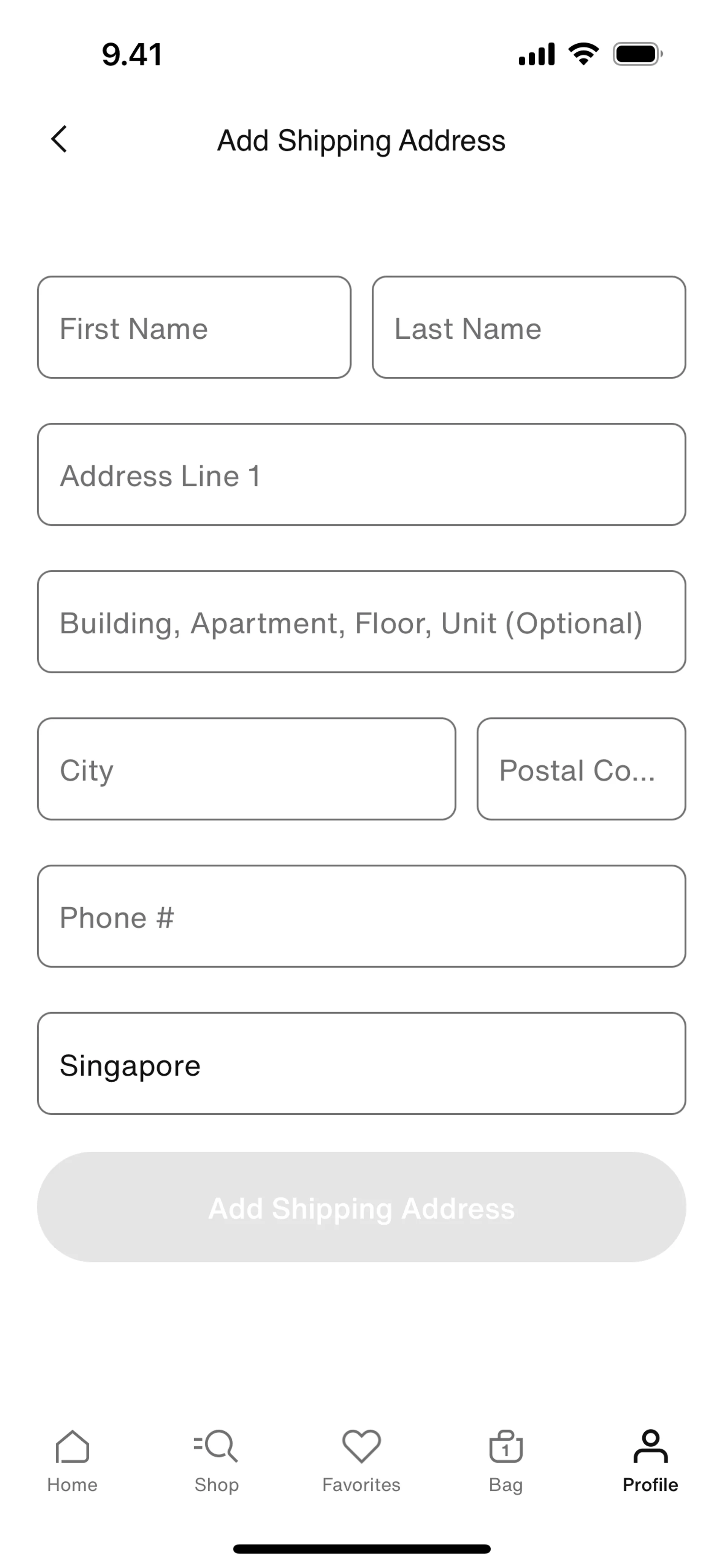Focus the First Name field
This screenshot has height=1568, width=723.
[x=194, y=327]
